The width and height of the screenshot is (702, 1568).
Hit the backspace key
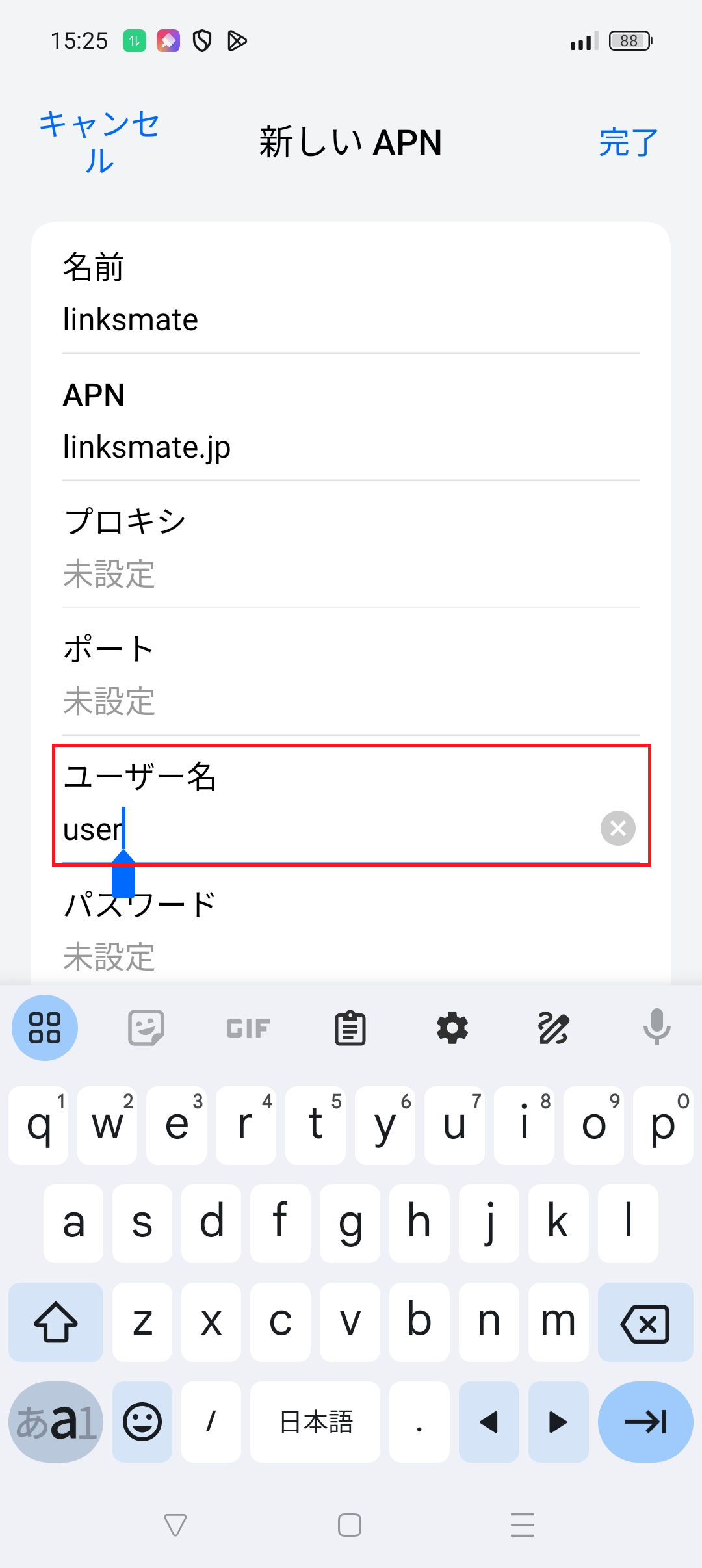pos(645,1322)
